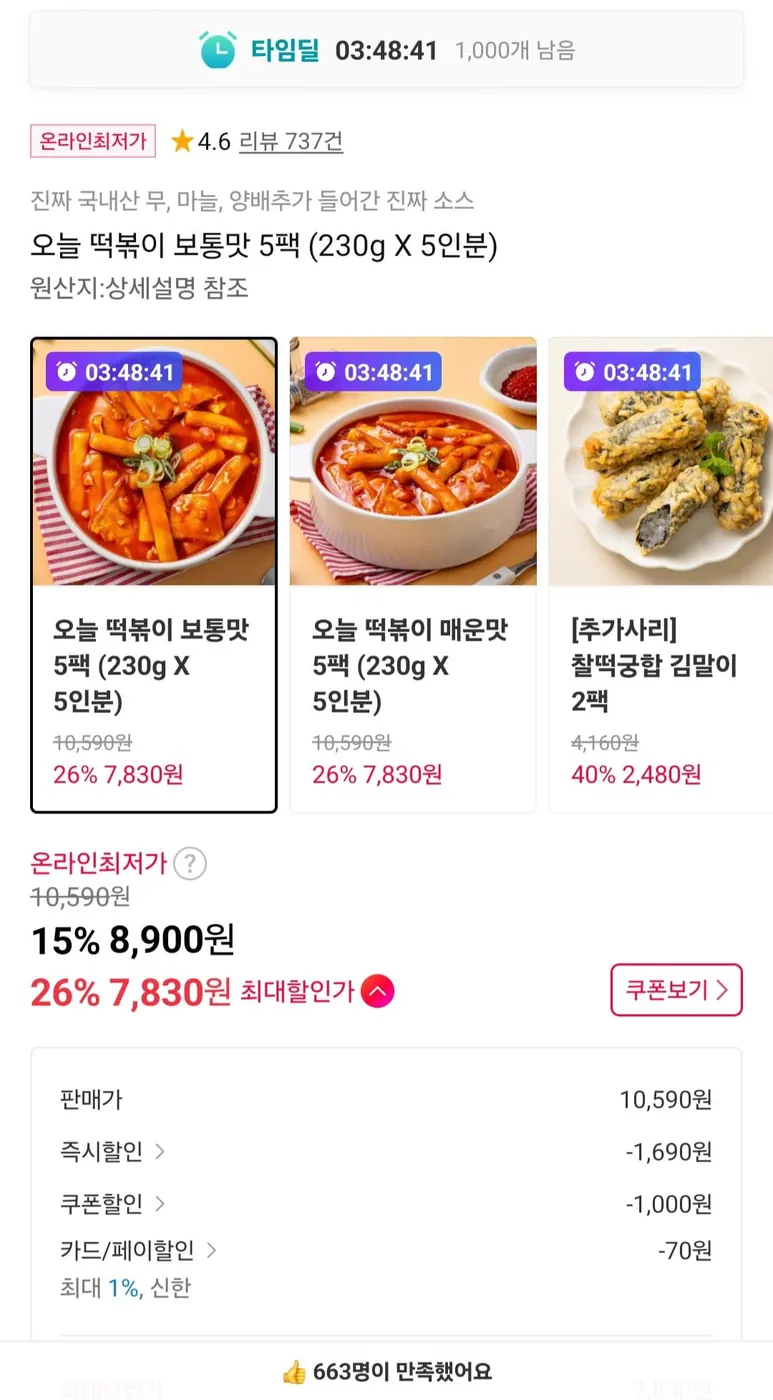Viewport: 773px width, 1400px height.
Task: Open the 온라인최저가 help question mark
Action: coord(189,863)
